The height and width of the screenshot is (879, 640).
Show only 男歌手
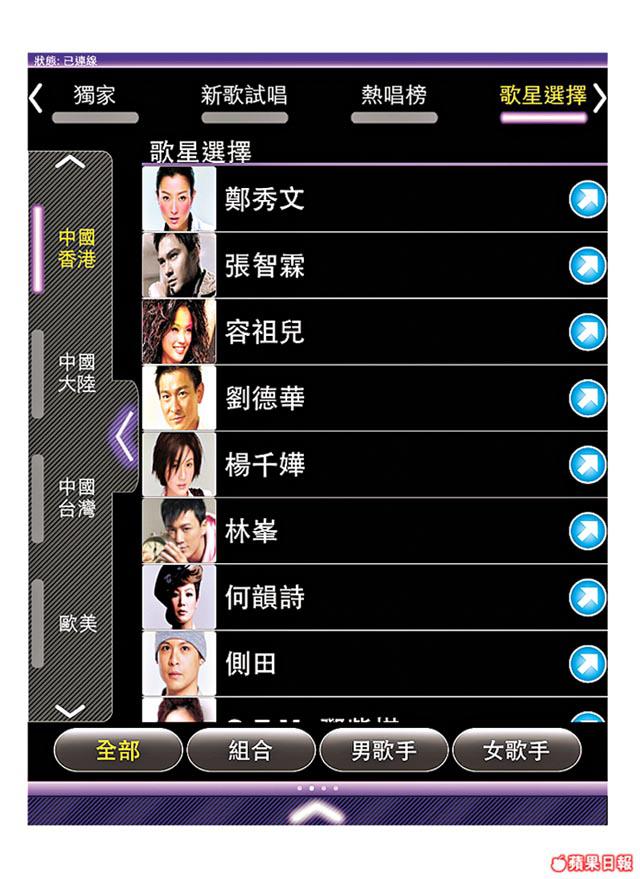(383, 750)
